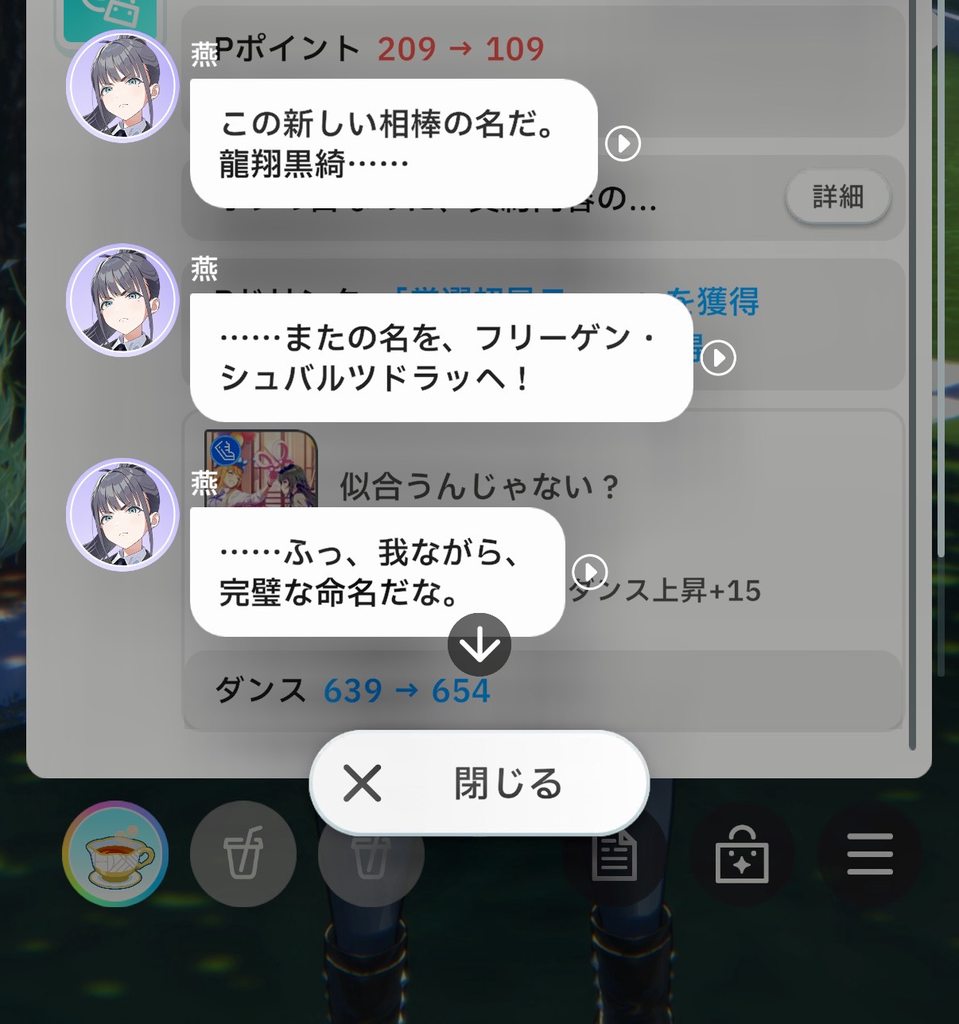Open the 似合うんじゃない？ card thumbnail
This screenshot has width=959, height=1024.
(x=261, y=468)
